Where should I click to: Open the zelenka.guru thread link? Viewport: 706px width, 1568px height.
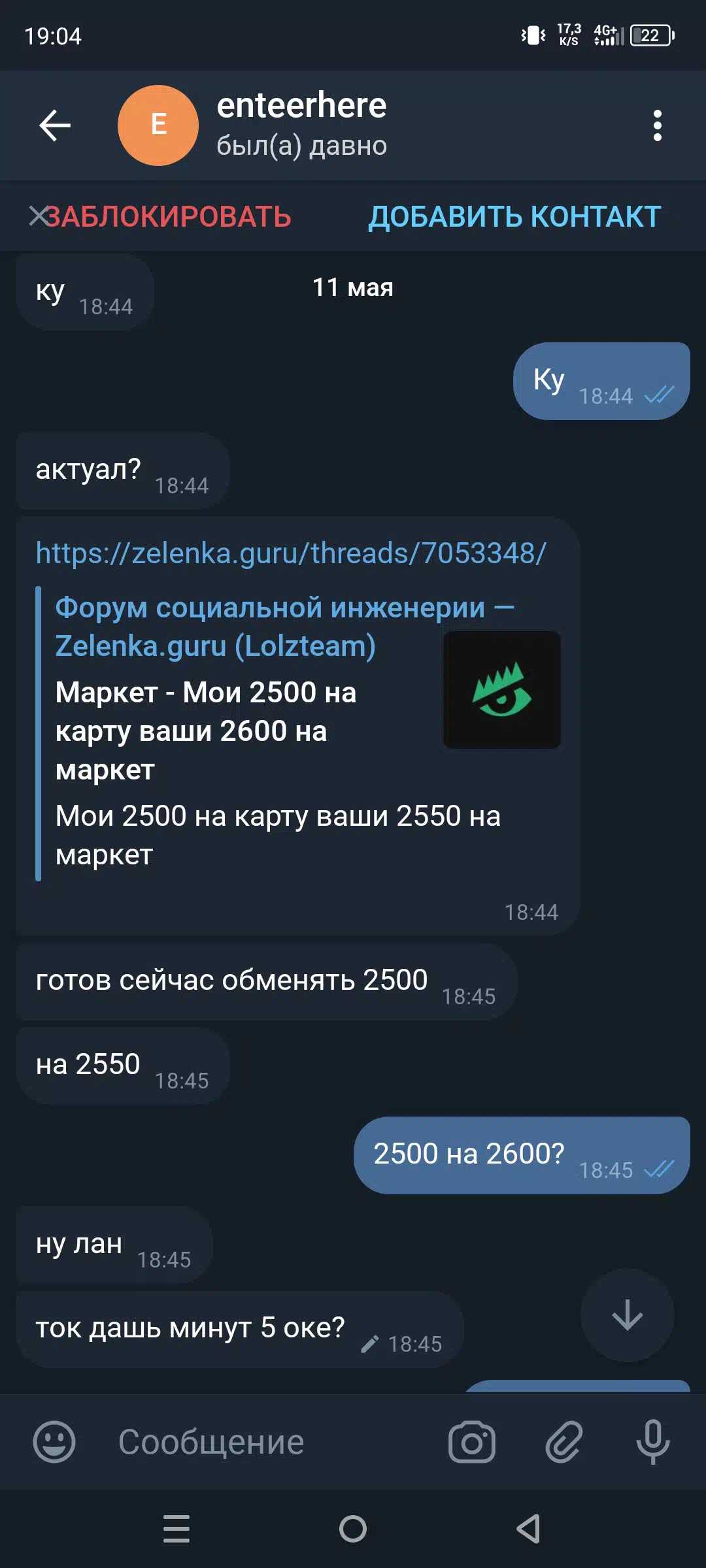[291, 553]
